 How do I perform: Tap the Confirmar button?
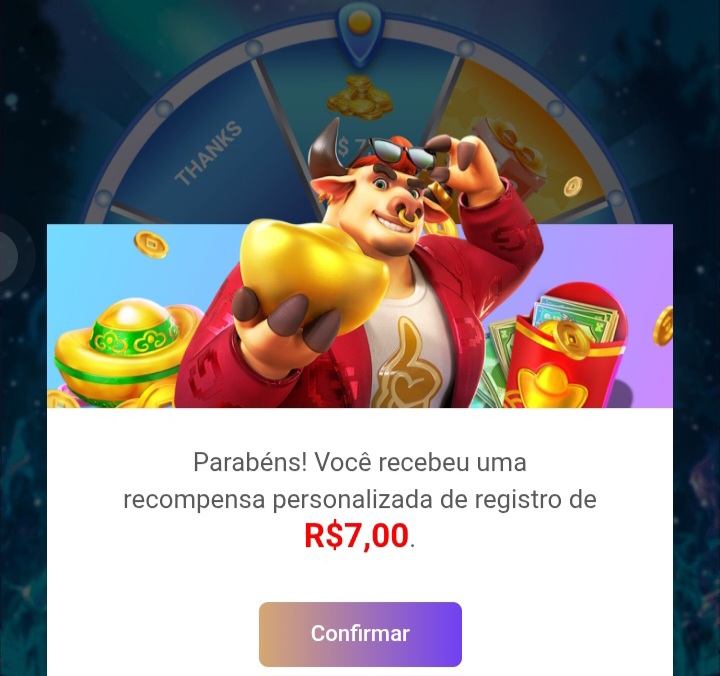(360, 634)
